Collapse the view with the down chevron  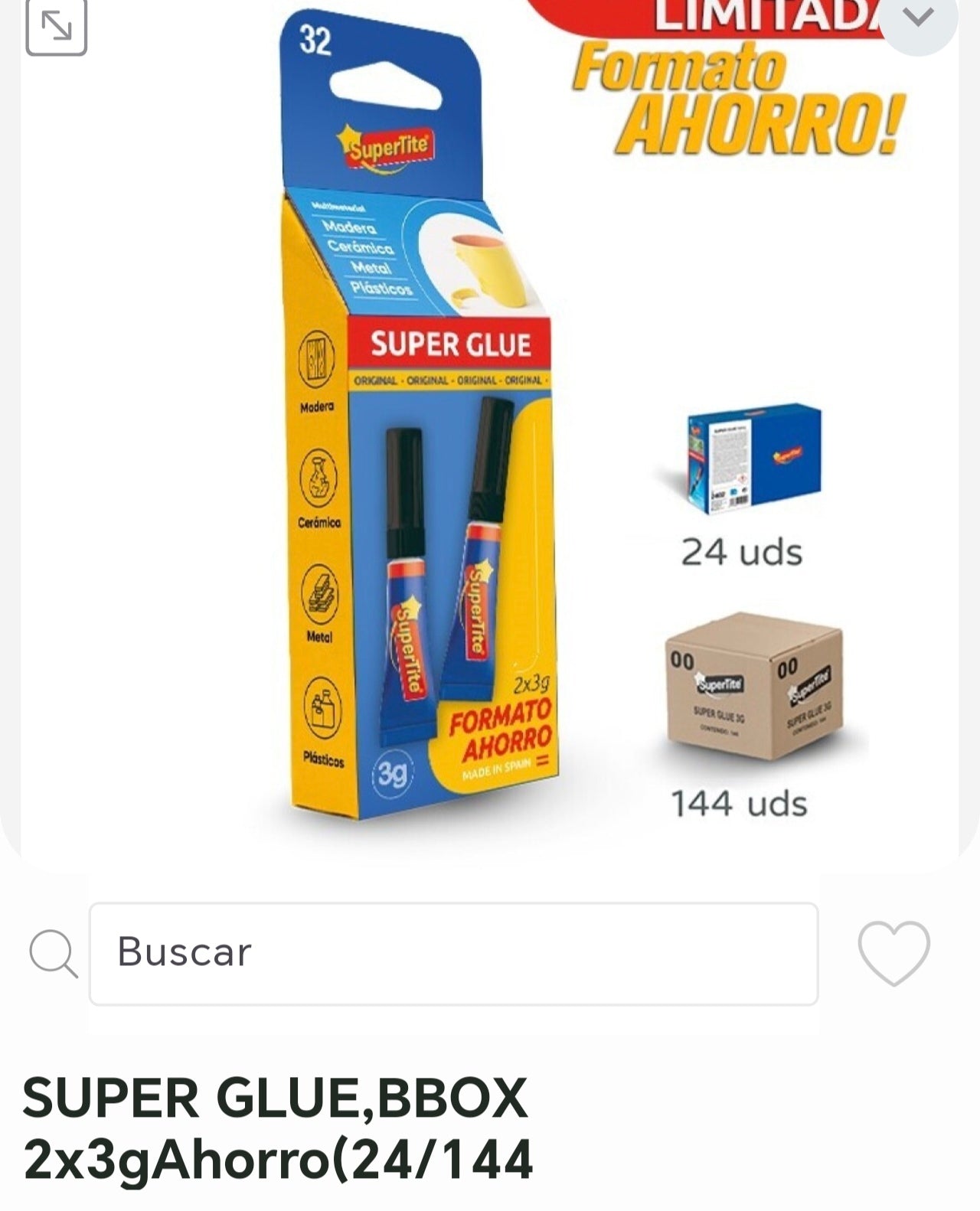(917, 17)
